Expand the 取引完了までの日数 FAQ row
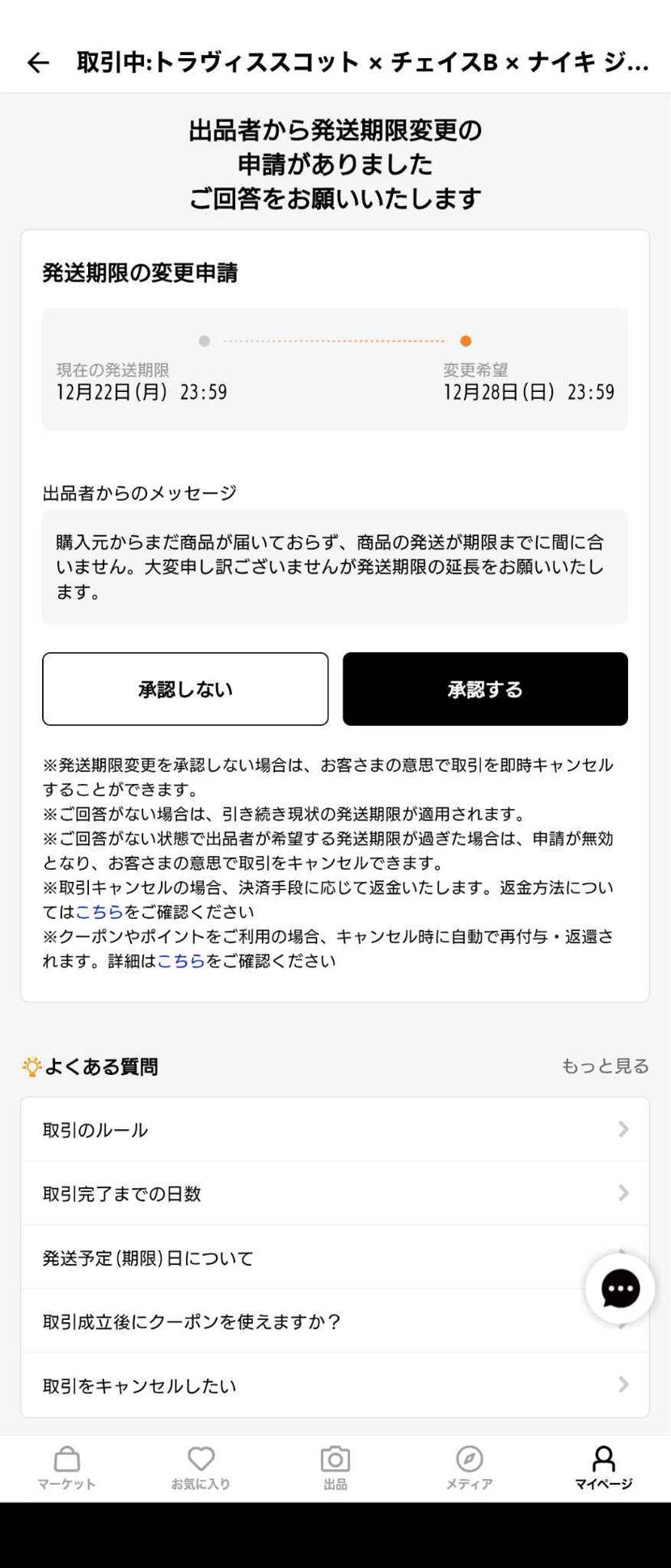This screenshot has height=1568, width=671. (335, 1193)
